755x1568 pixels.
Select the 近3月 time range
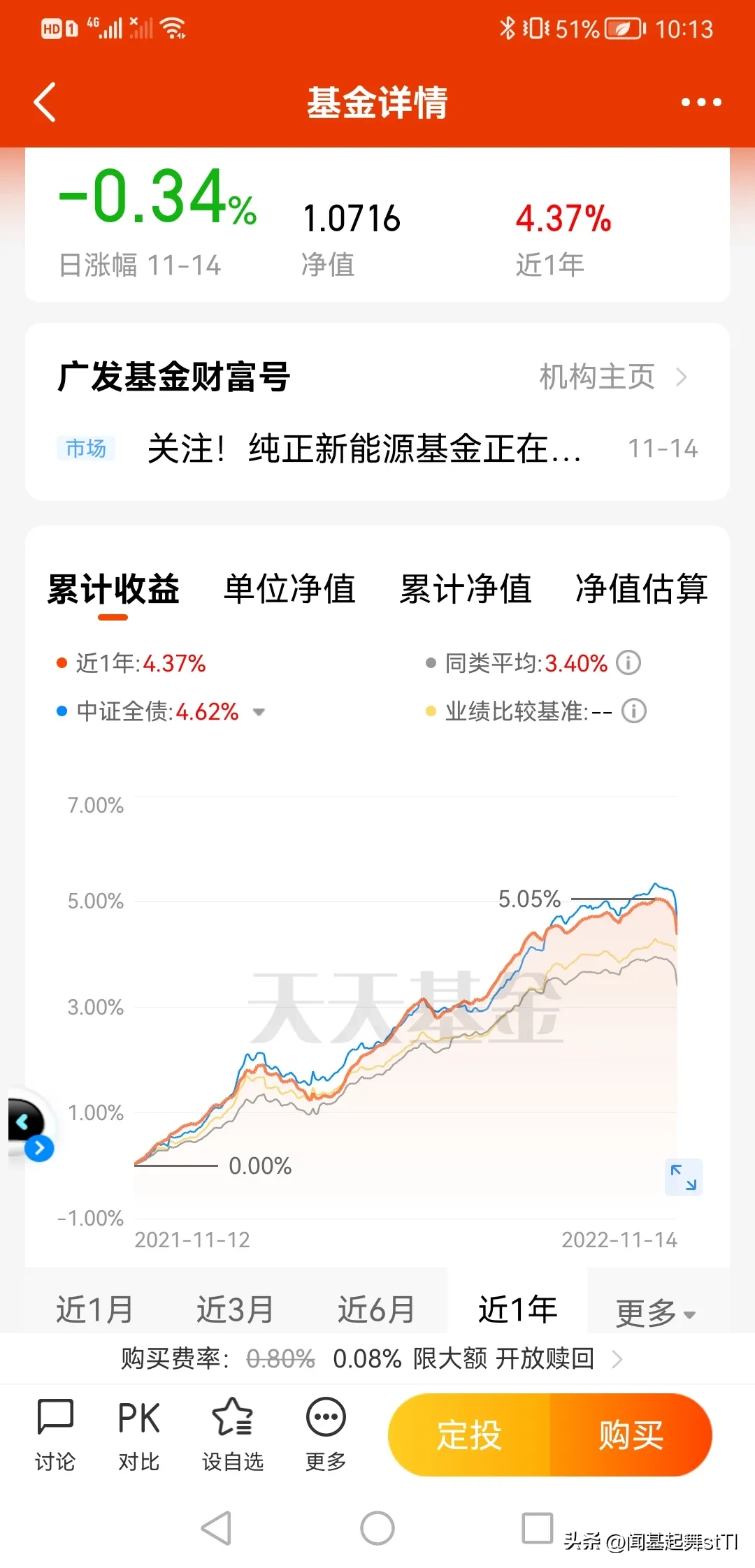(x=236, y=1309)
